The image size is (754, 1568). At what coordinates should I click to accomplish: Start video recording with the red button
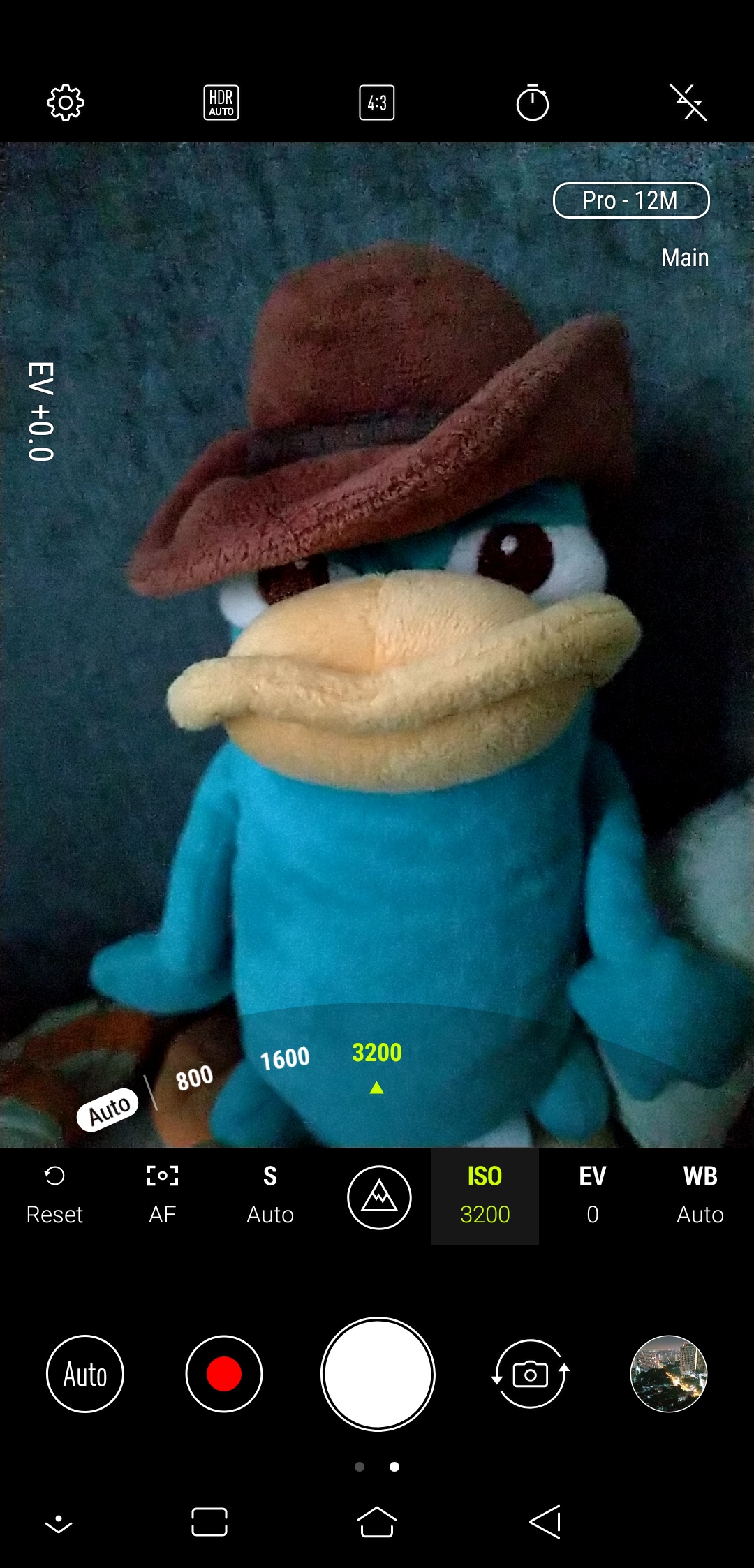(x=224, y=1374)
